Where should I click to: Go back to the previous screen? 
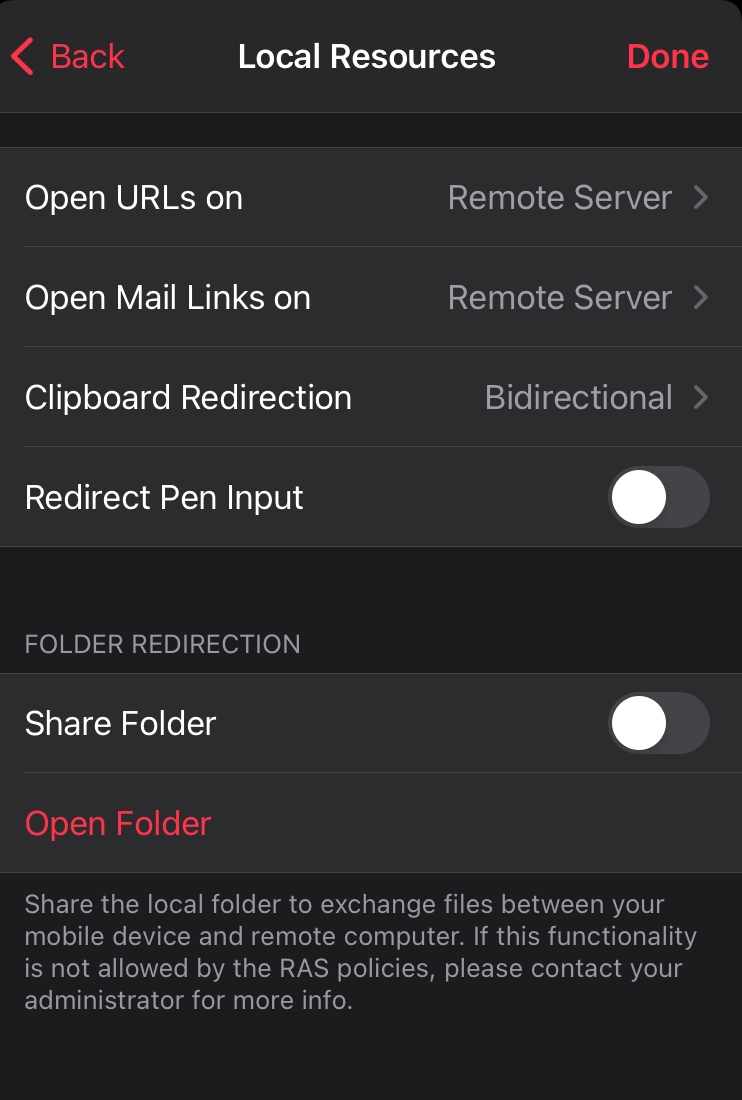click(68, 57)
